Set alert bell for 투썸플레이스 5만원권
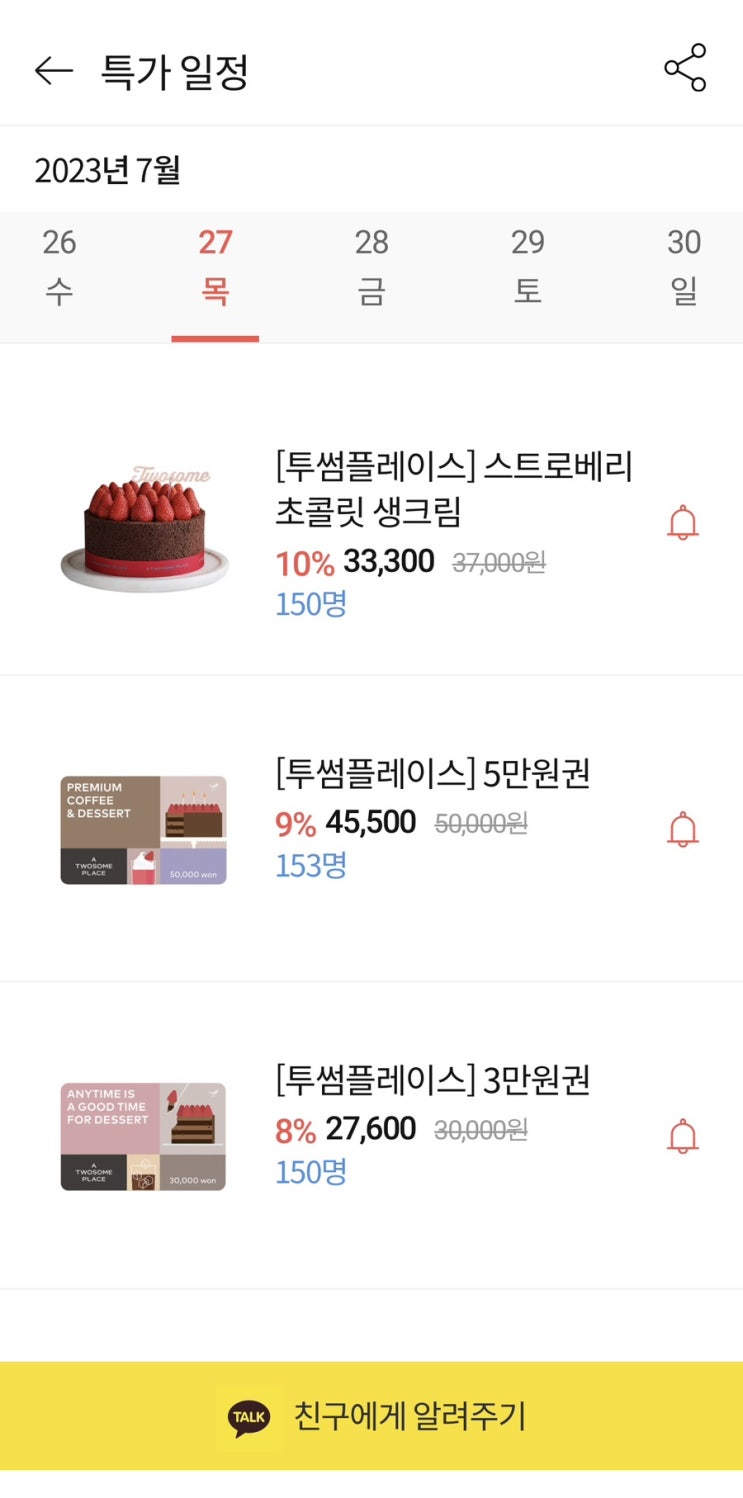Image resolution: width=743 pixels, height=1498 pixels. (683, 830)
